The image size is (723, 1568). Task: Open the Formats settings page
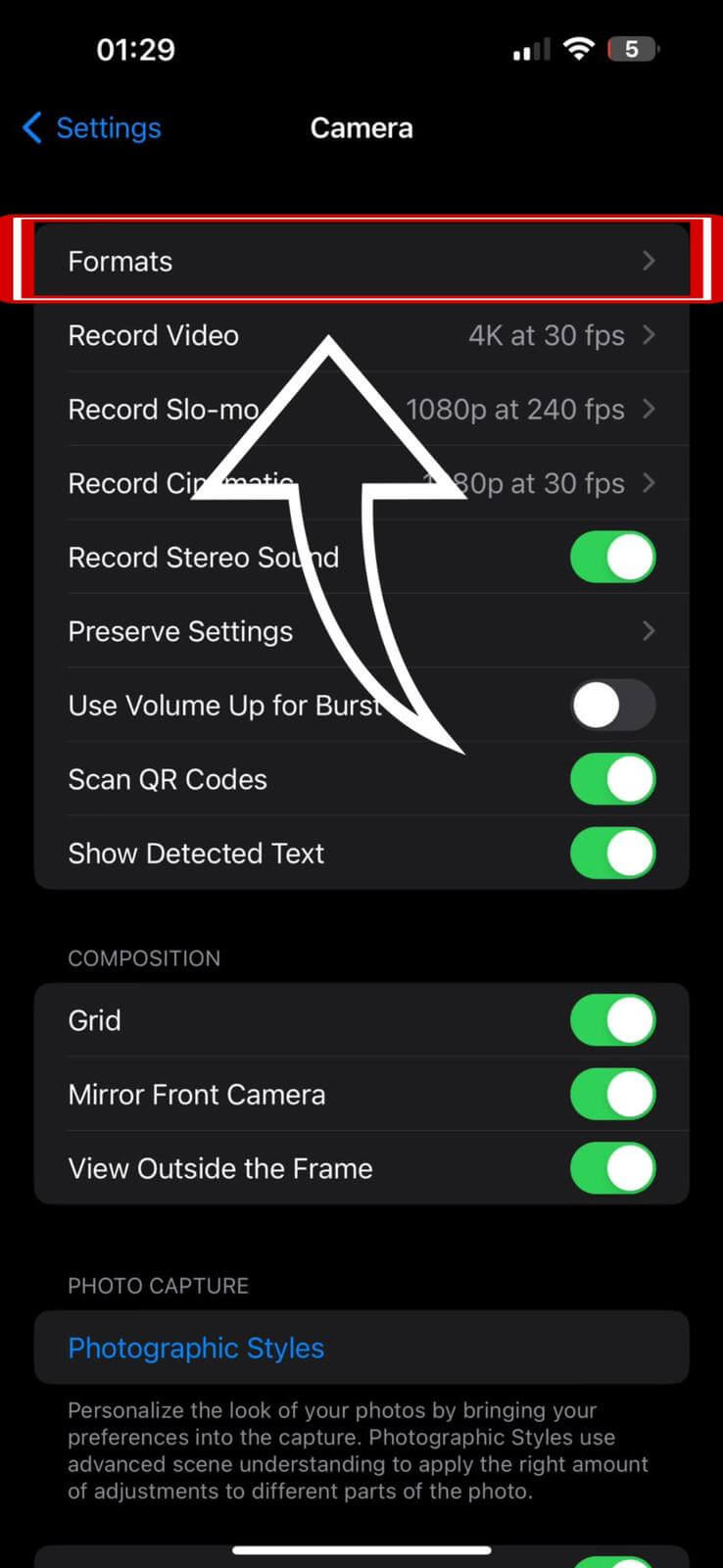(361, 261)
